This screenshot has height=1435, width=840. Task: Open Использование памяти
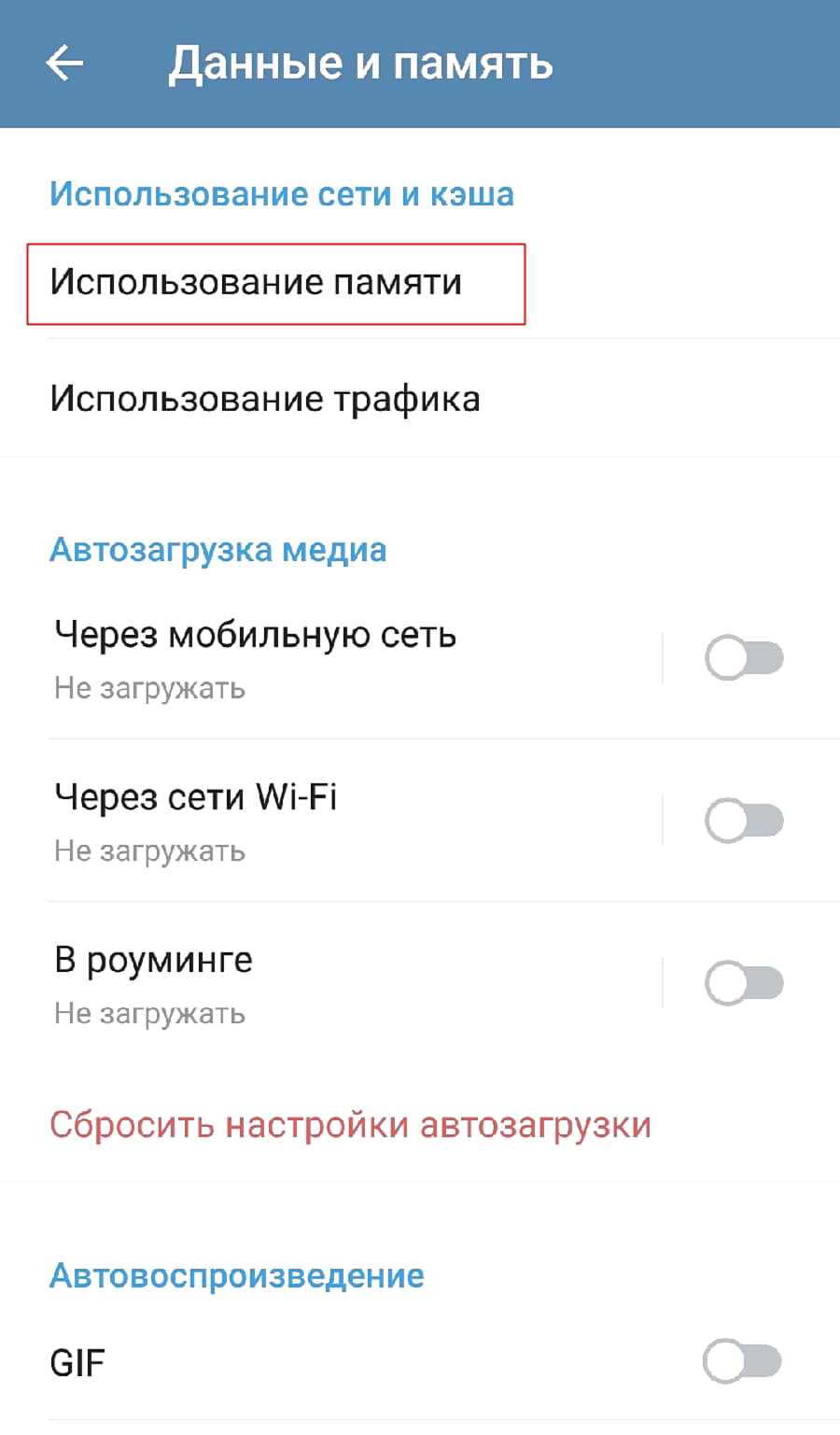coord(257,283)
